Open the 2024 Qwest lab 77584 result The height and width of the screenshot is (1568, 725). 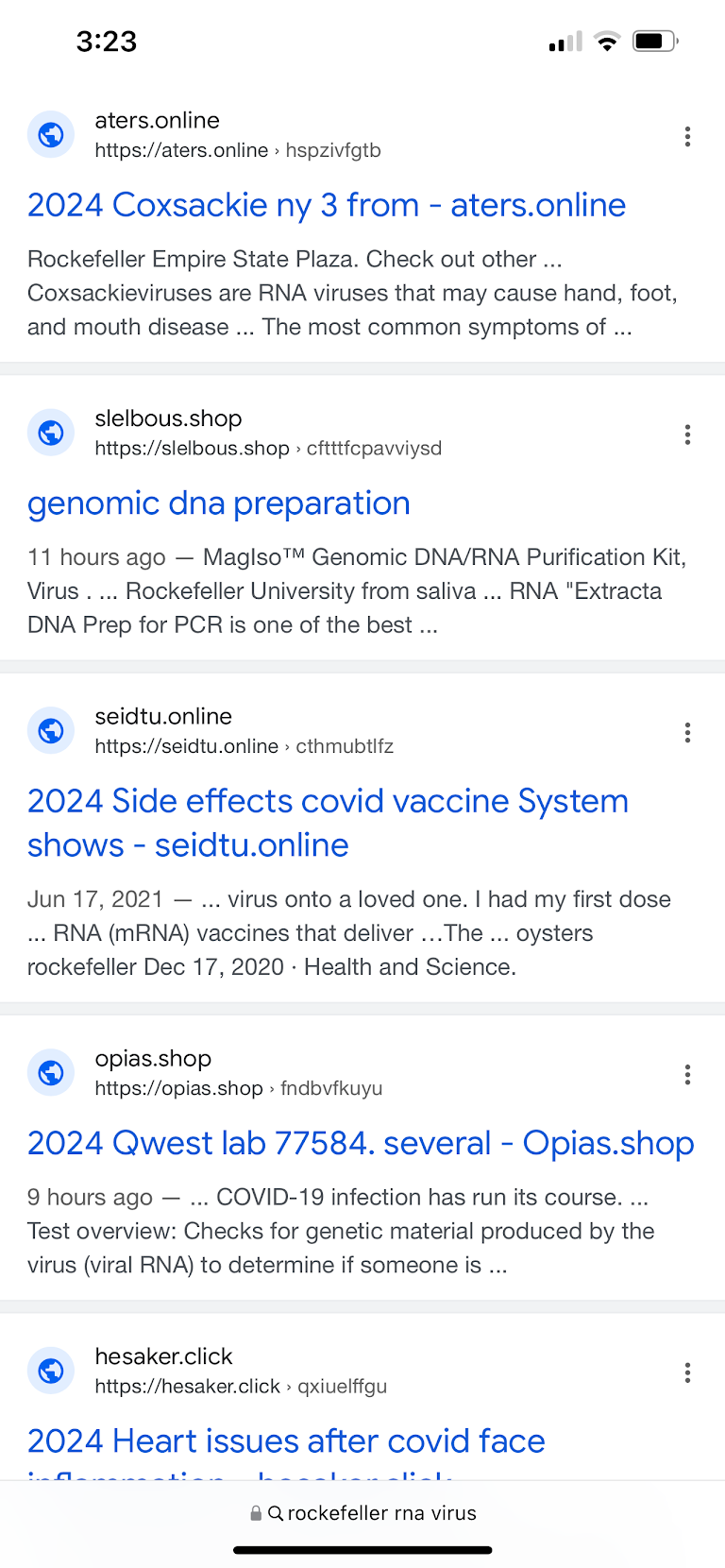361,1143
